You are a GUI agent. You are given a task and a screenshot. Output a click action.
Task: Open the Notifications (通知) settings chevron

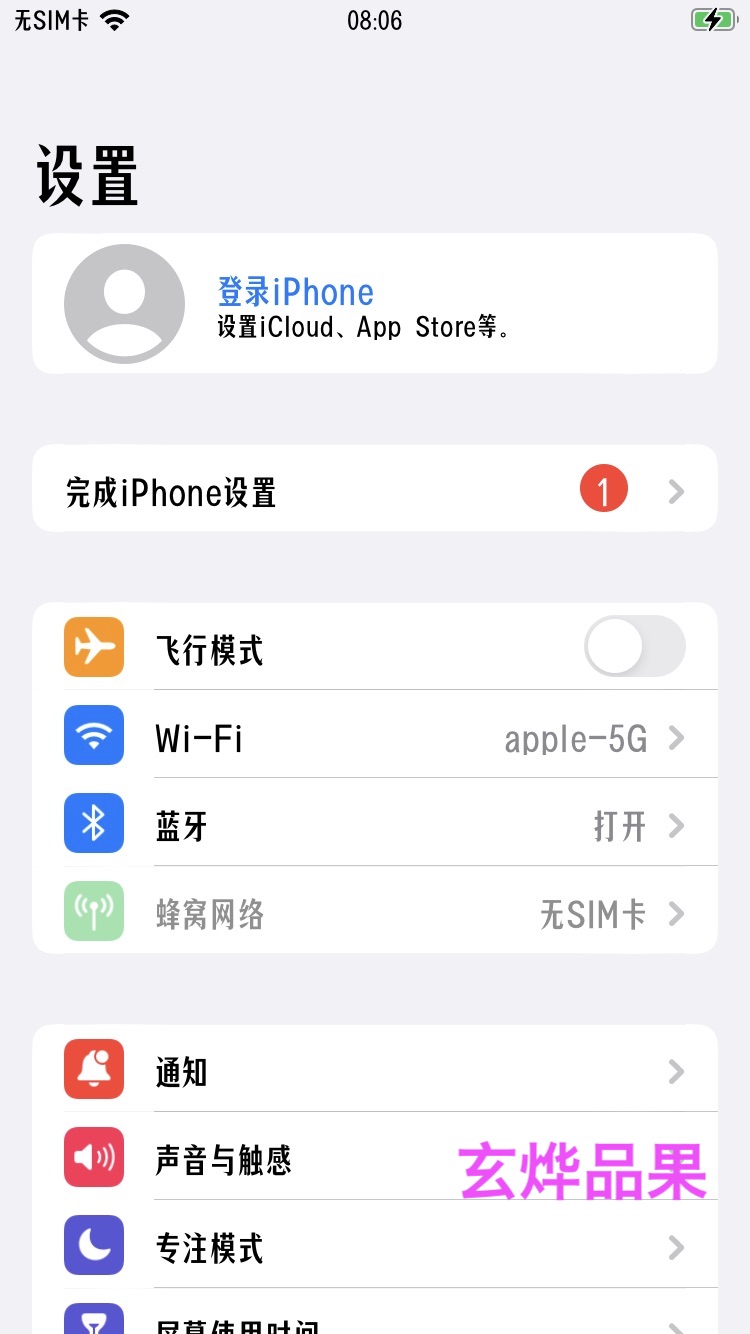pos(675,1071)
